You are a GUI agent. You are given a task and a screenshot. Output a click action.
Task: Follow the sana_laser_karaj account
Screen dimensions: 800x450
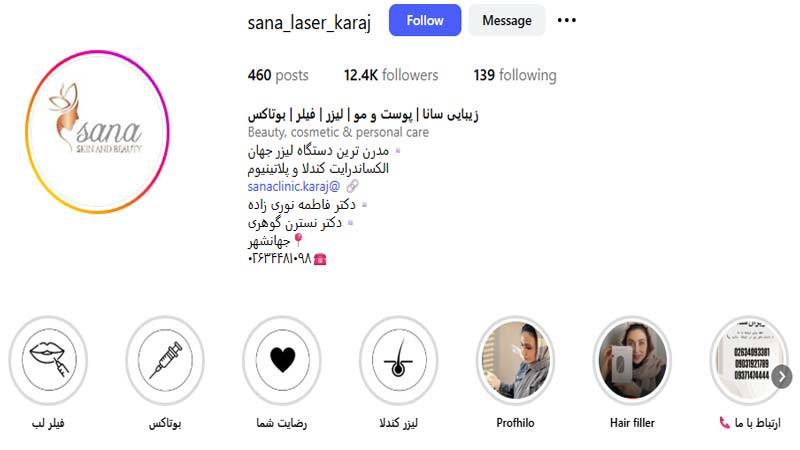pyautogui.click(x=425, y=20)
